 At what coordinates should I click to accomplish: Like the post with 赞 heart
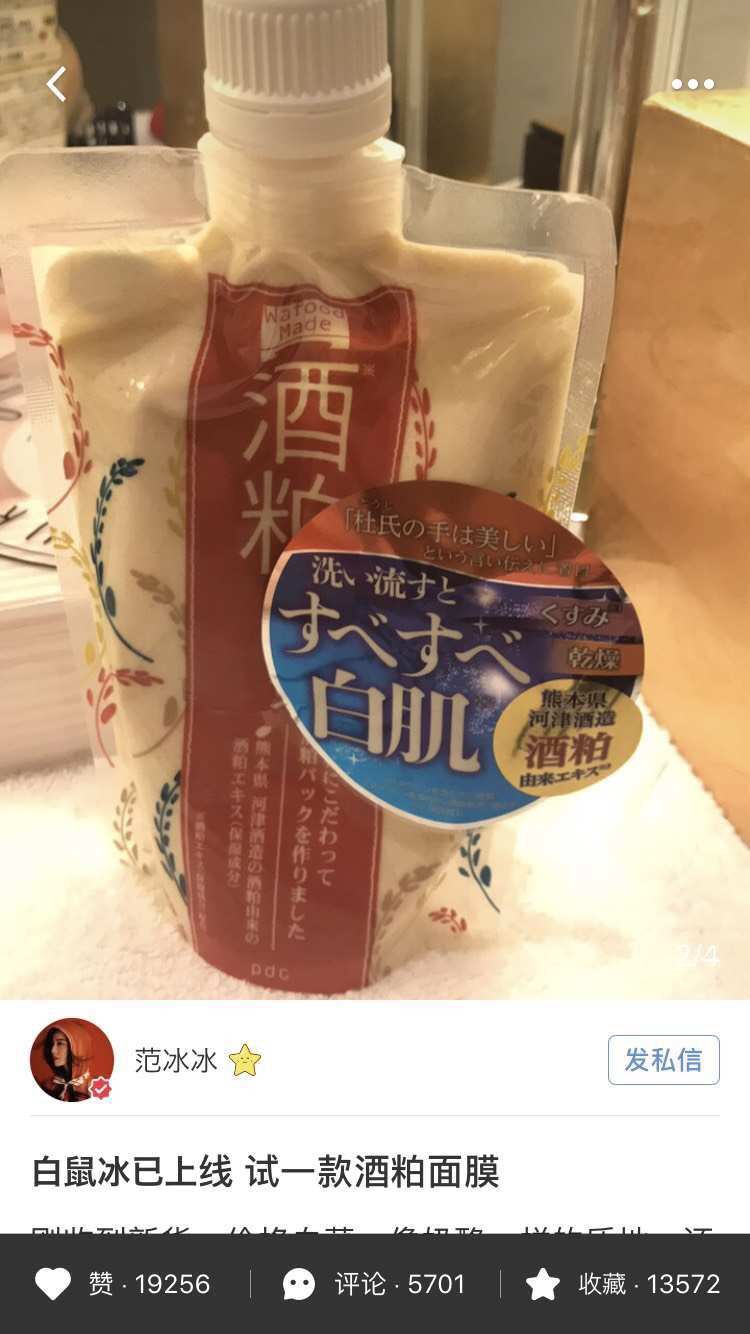pos(123,1284)
